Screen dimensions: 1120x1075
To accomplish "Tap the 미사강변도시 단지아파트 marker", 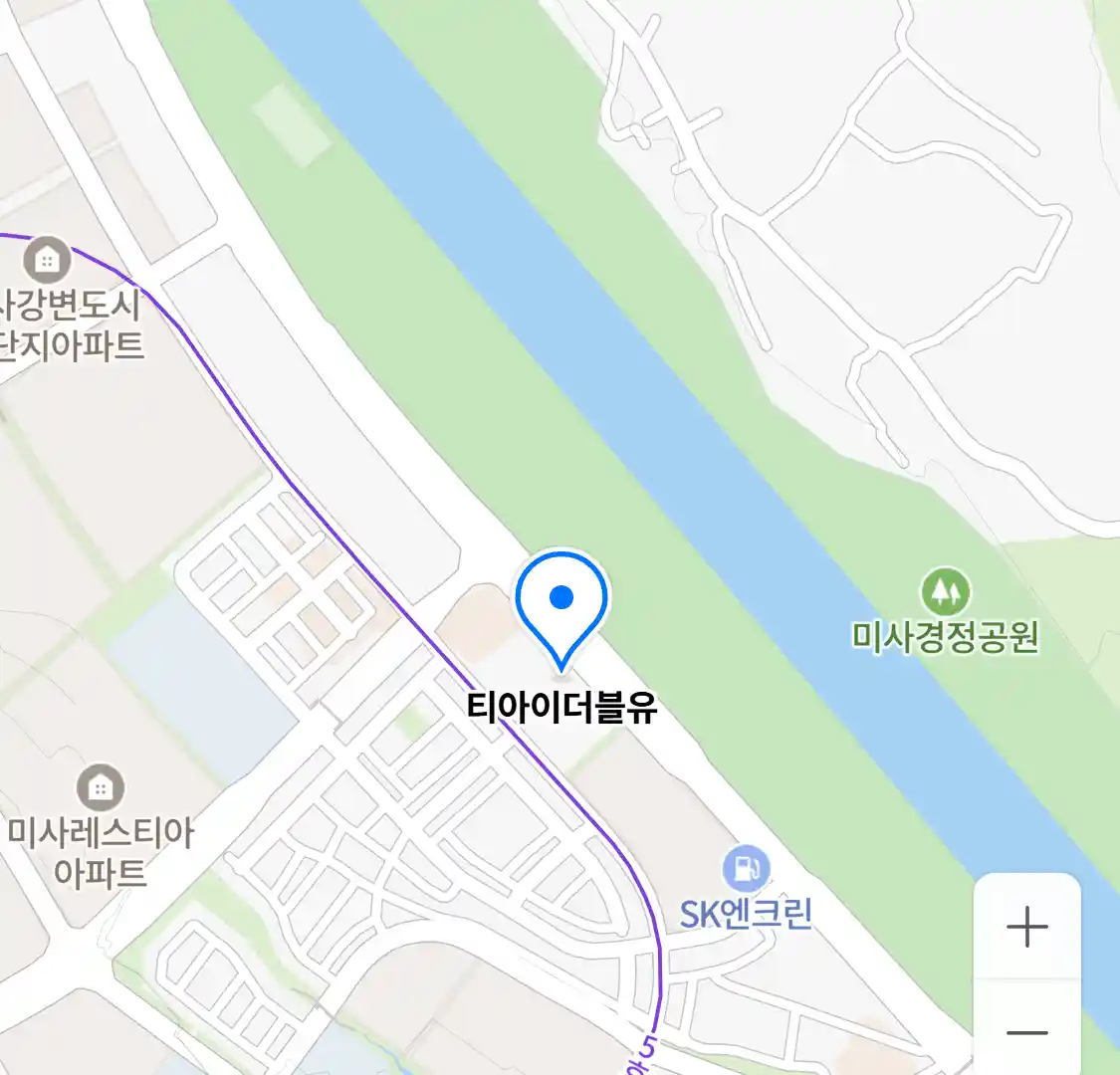I will [x=46, y=260].
